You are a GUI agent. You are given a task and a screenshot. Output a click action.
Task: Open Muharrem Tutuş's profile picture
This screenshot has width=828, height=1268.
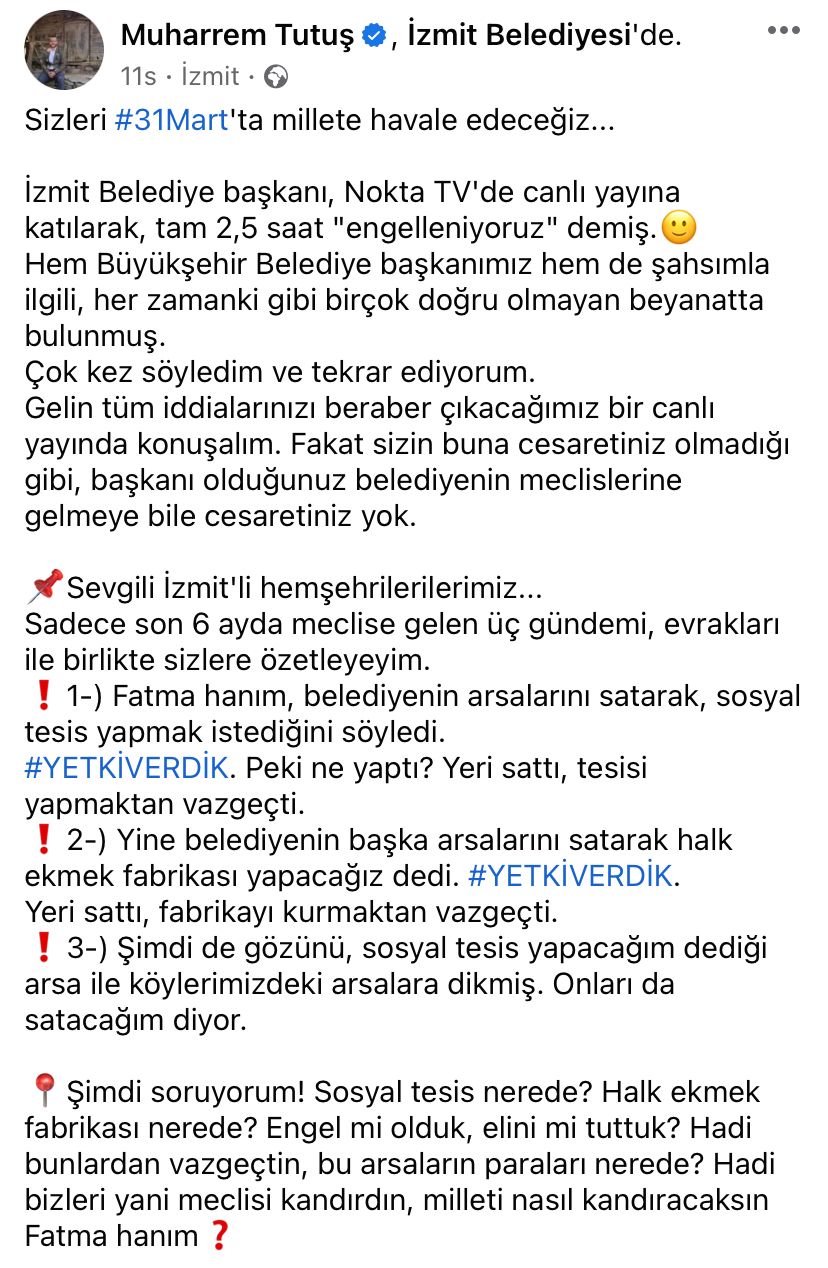[62, 50]
